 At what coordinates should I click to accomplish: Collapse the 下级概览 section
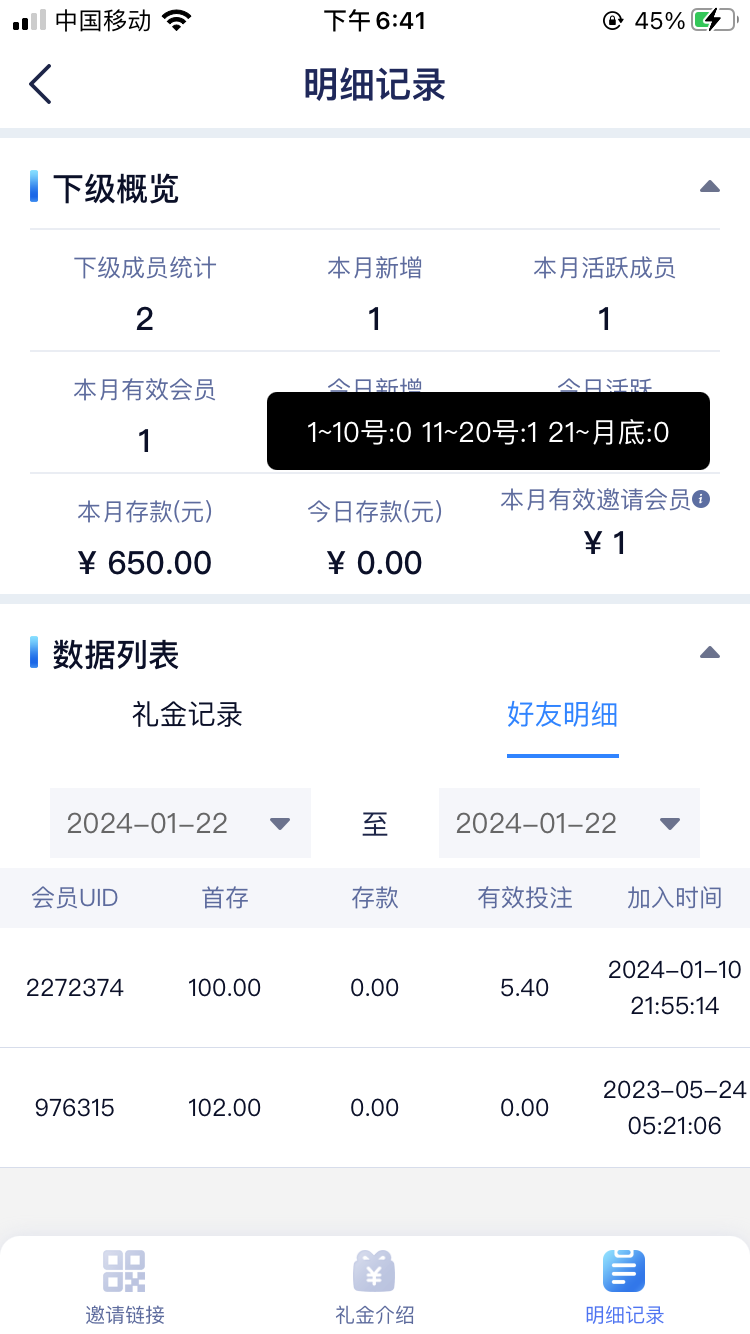coord(709,187)
